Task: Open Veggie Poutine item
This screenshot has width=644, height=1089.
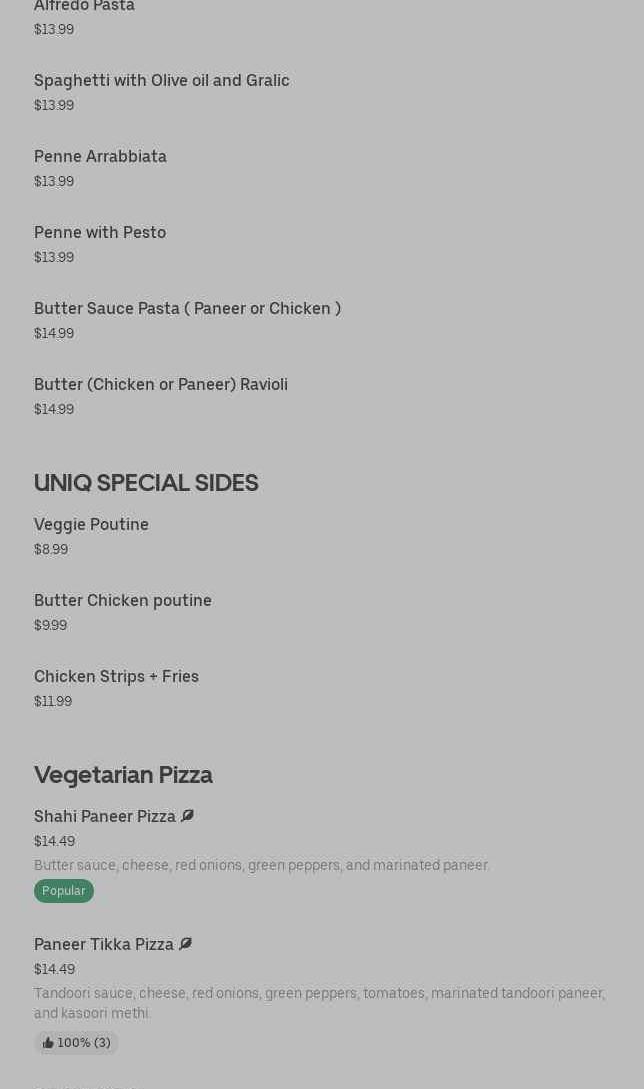Action: pos(91,524)
